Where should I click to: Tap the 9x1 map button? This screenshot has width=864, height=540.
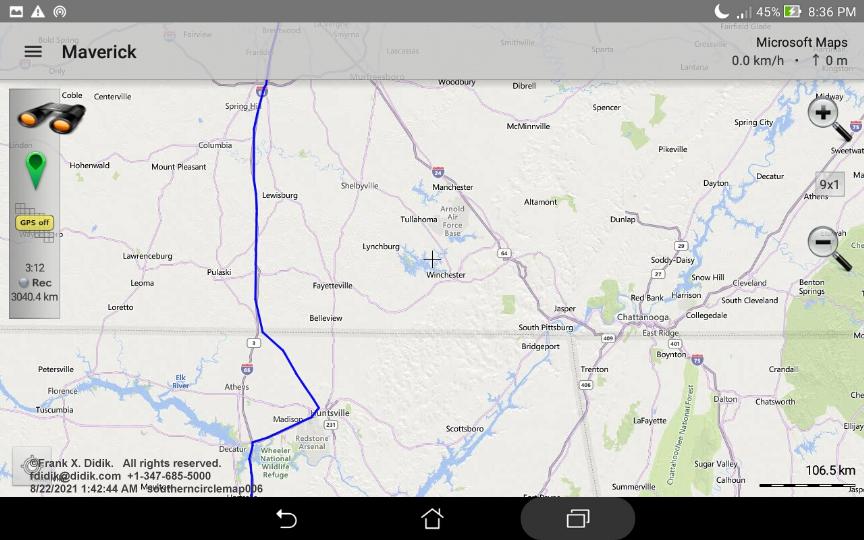coord(829,185)
